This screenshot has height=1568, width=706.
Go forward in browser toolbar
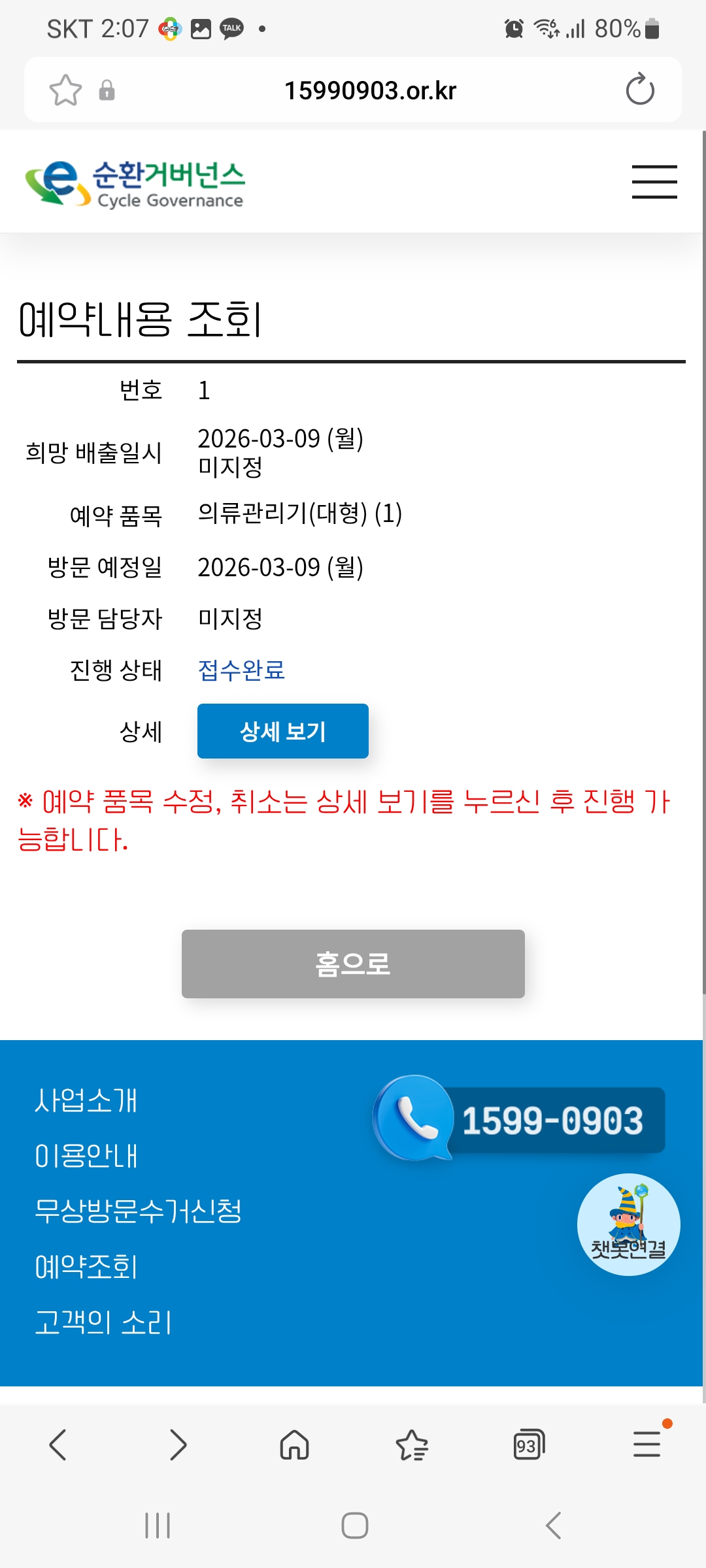pyautogui.click(x=177, y=1445)
